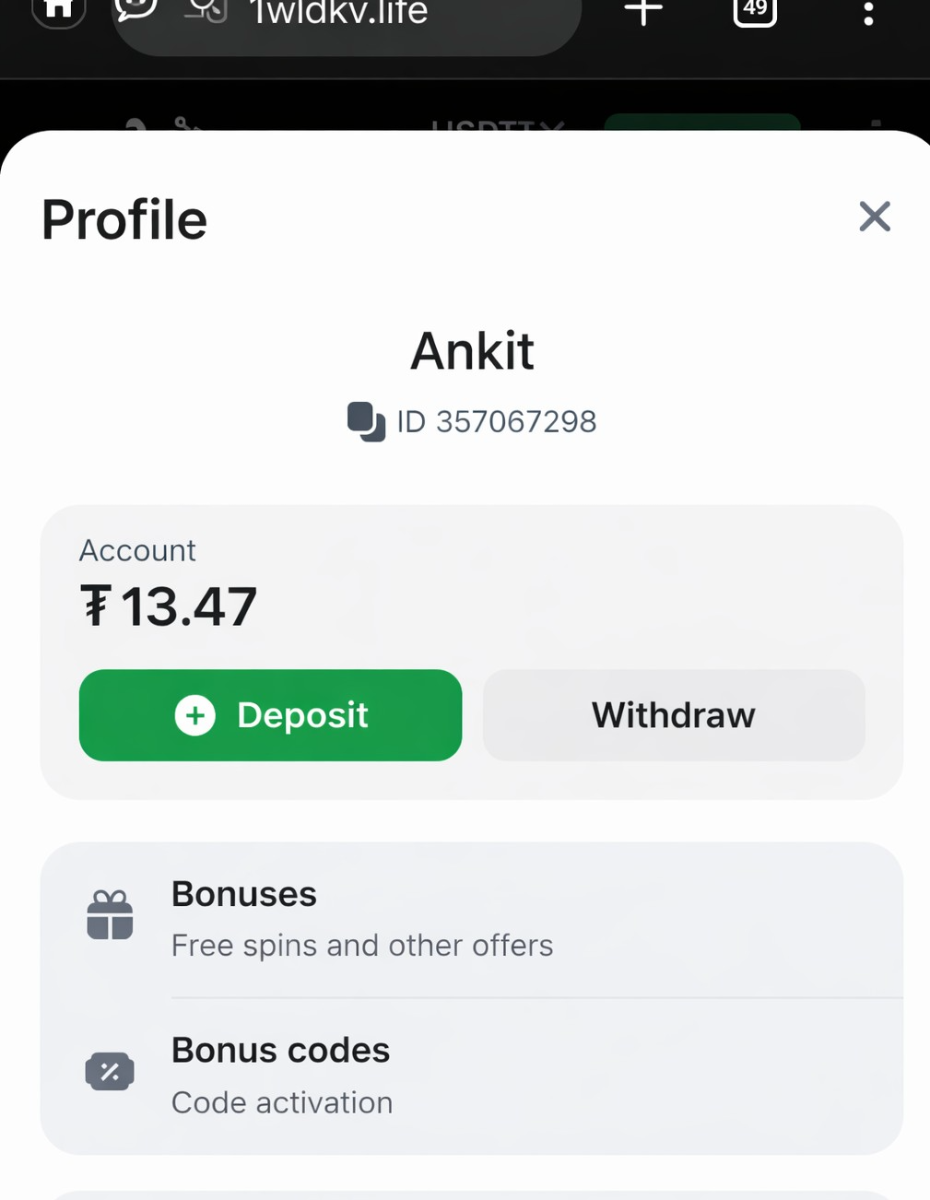This screenshot has width=930, height=1200.
Task: Copy the account ID 357067298
Action: (x=366, y=422)
